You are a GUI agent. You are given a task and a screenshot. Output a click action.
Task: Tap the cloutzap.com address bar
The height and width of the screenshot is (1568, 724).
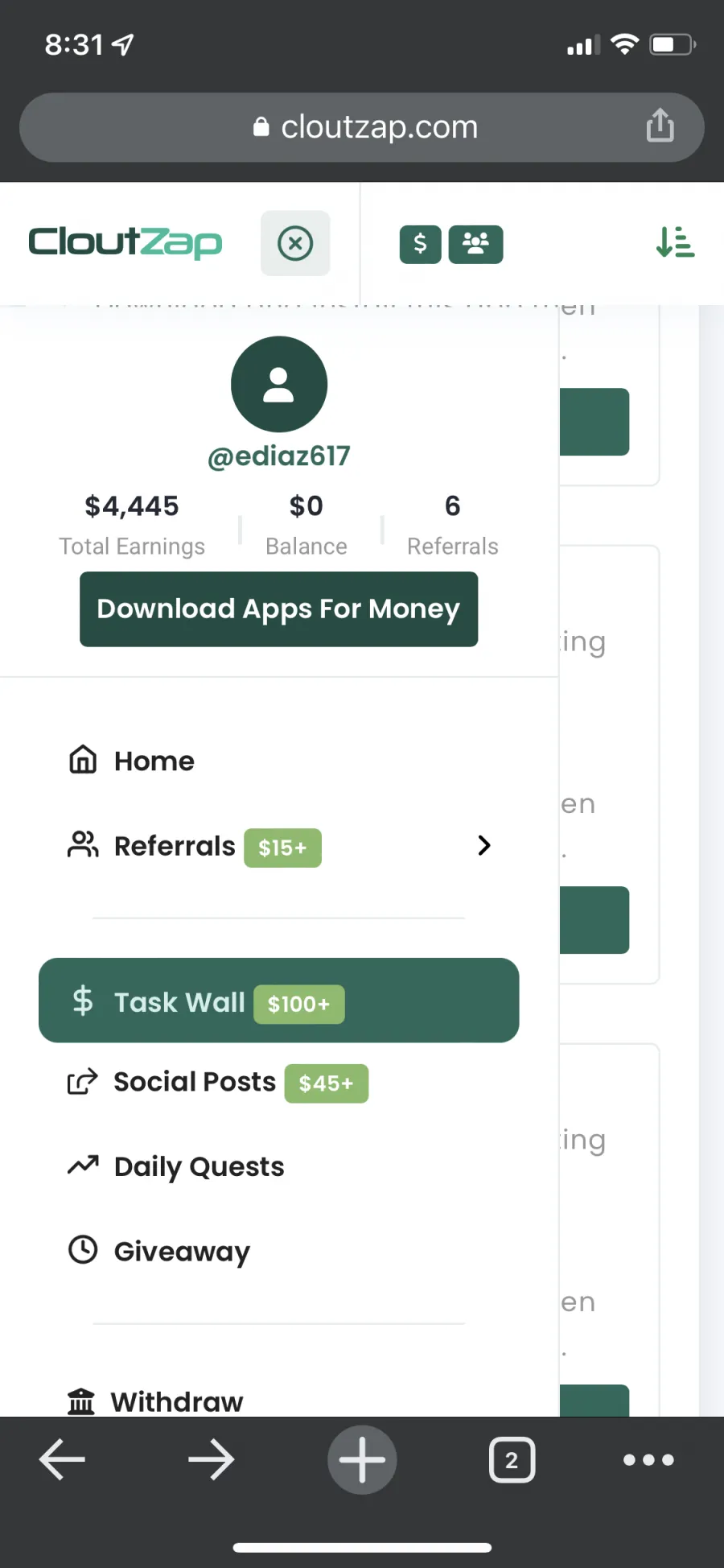(362, 127)
